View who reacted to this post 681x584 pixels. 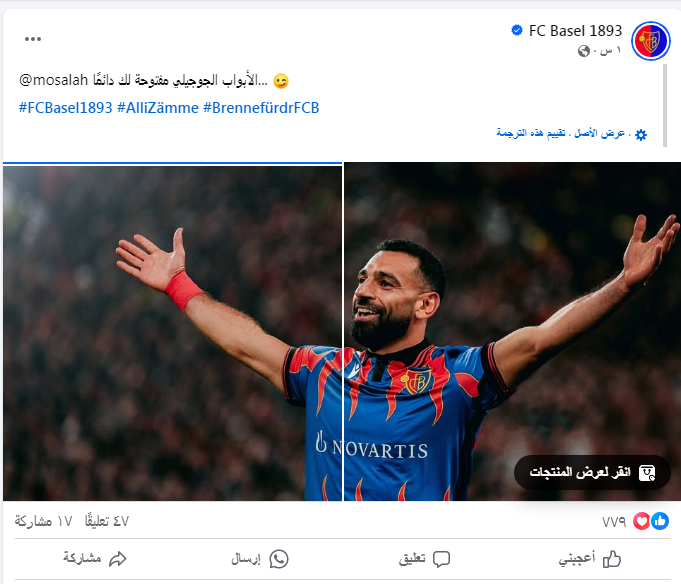[635, 521]
